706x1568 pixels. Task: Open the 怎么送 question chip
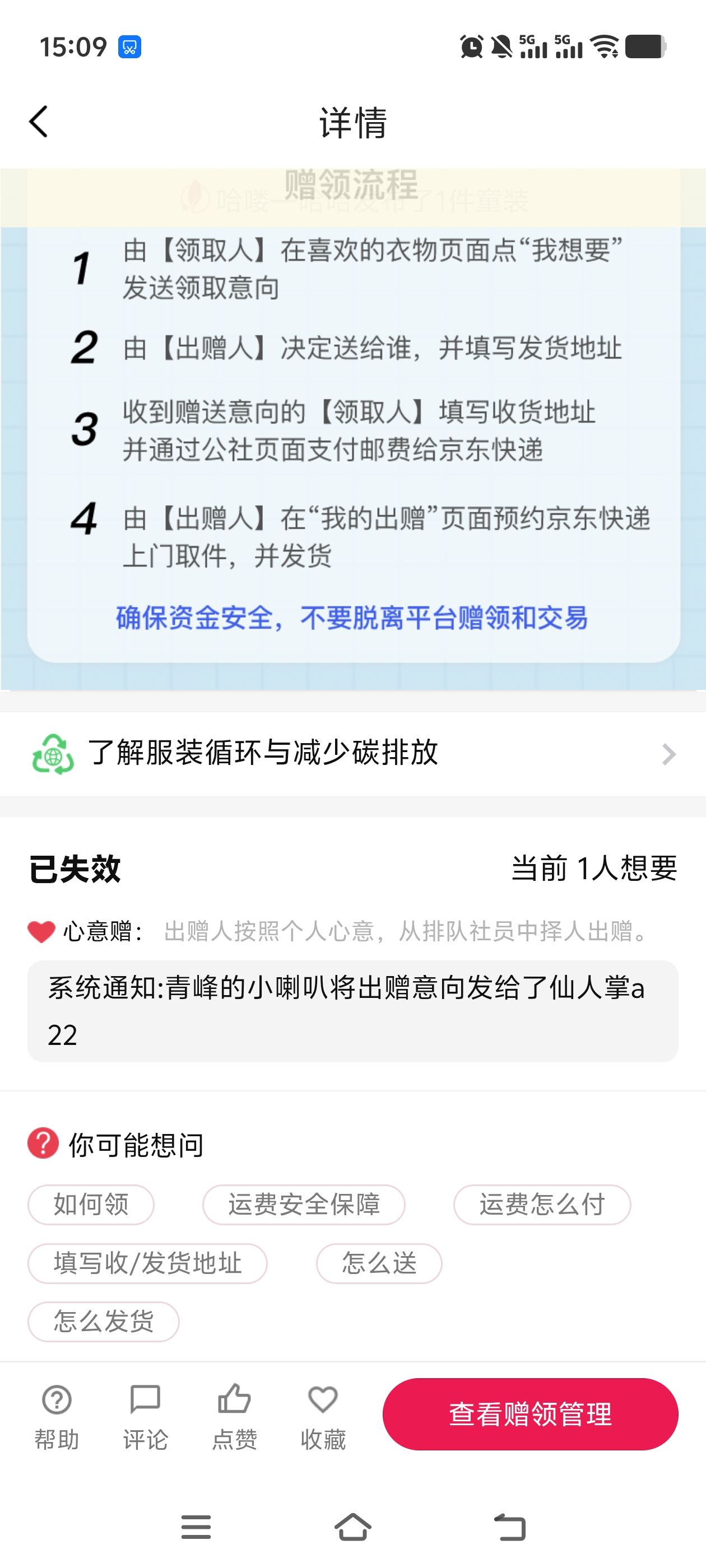click(379, 1262)
